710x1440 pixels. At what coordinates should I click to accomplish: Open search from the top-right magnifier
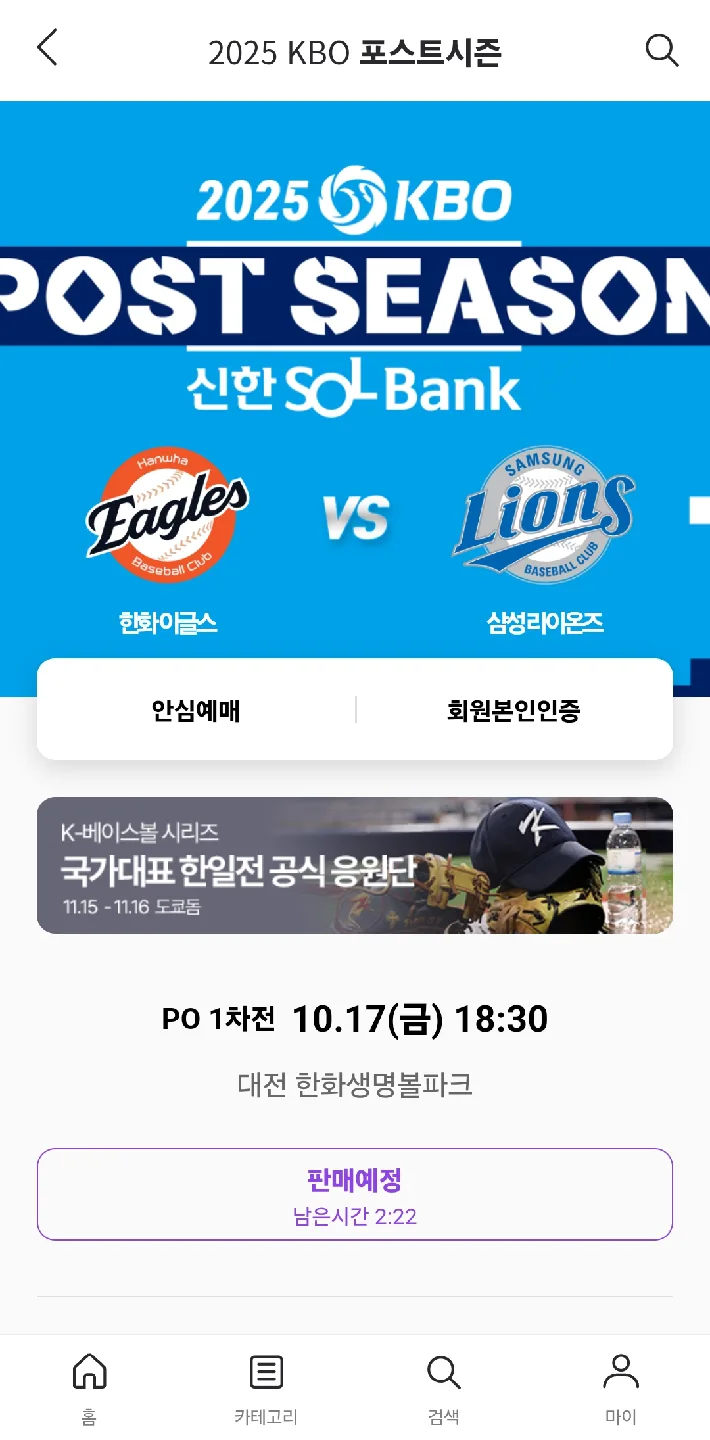(x=661, y=50)
